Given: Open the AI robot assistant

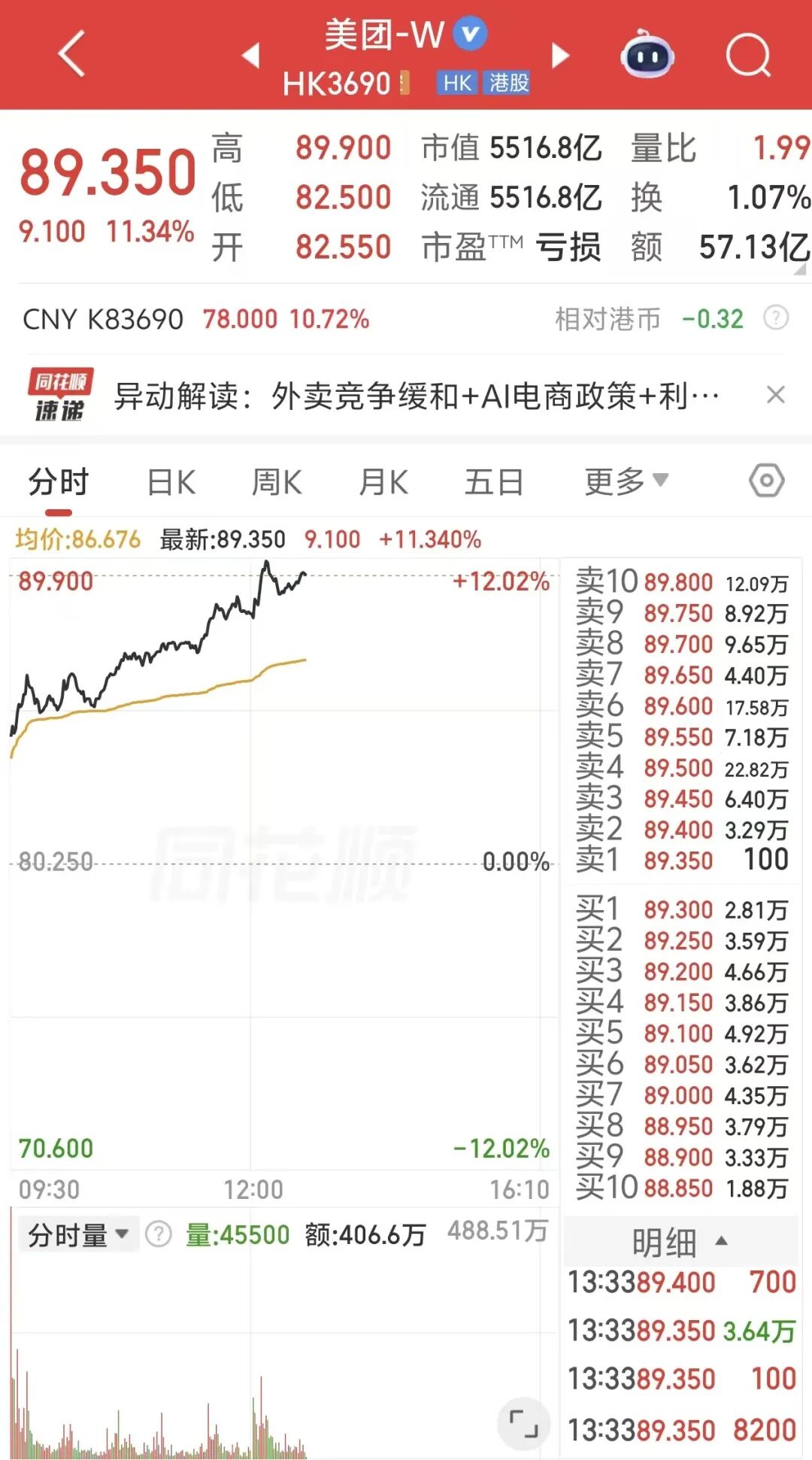Looking at the screenshot, I should 648,54.
